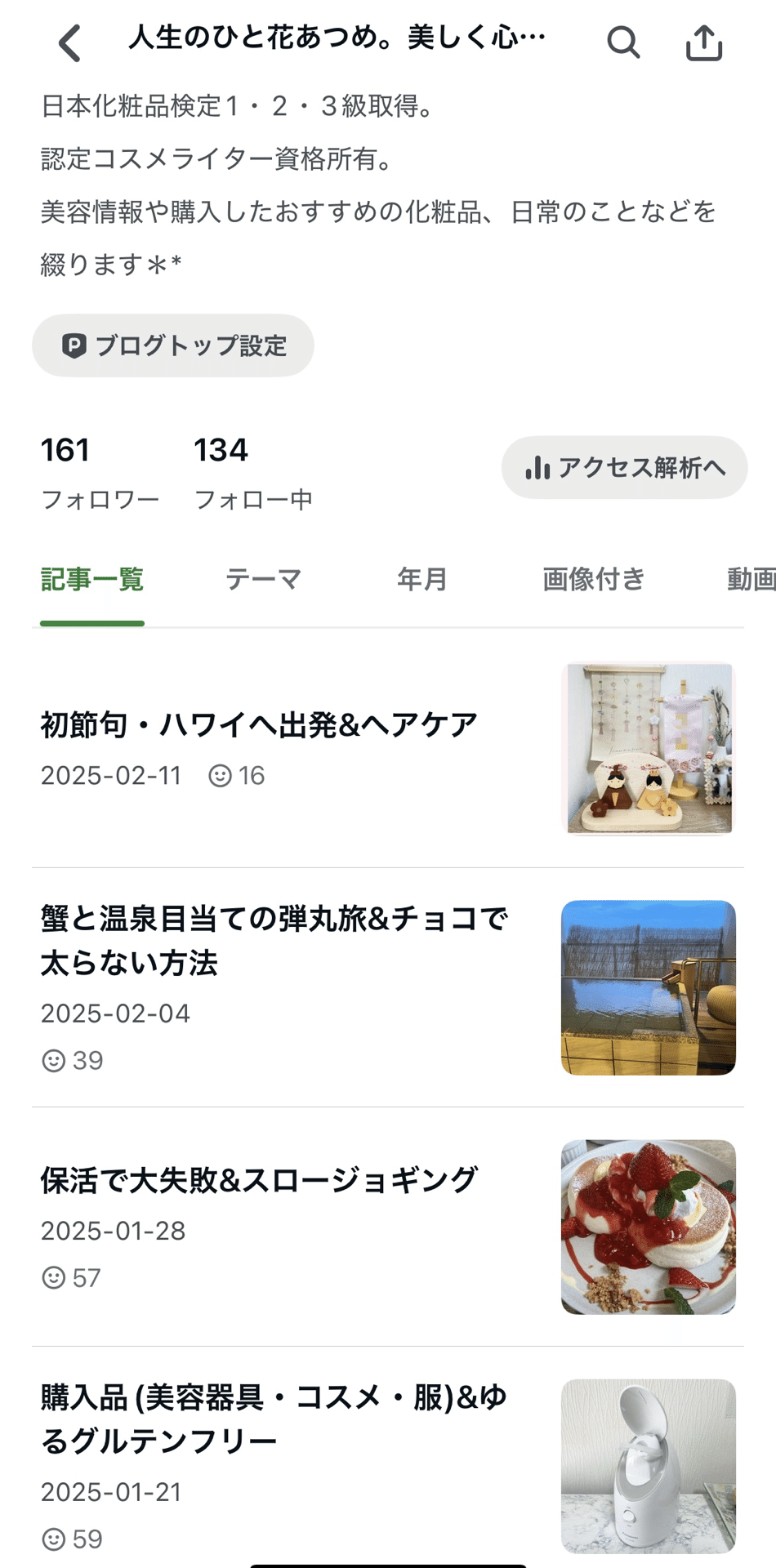Tap the smiley icon showing 39 reactions
776x1568 pixels.
point(54,1060)
